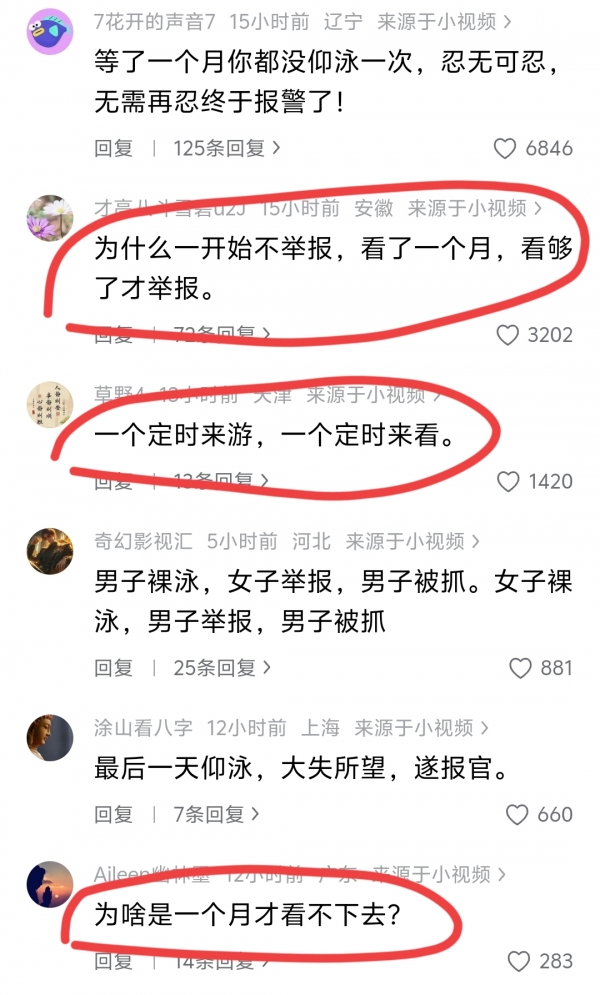Like 涂山看八字's comment
The width and height of the screenshot is (600, 995).
pyautogui.click(x=519, y=815)
